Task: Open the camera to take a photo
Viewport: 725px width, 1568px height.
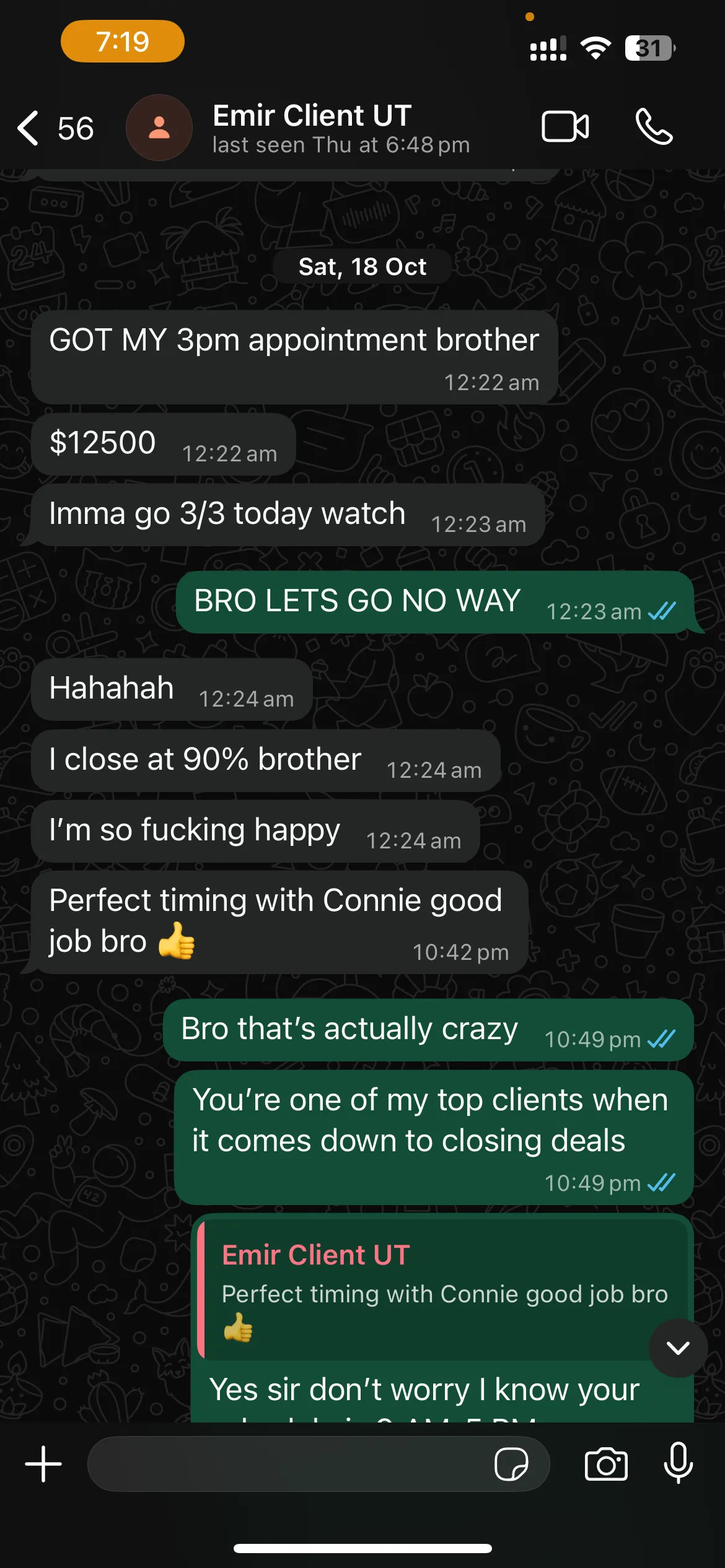Action: click(606, 1465)
